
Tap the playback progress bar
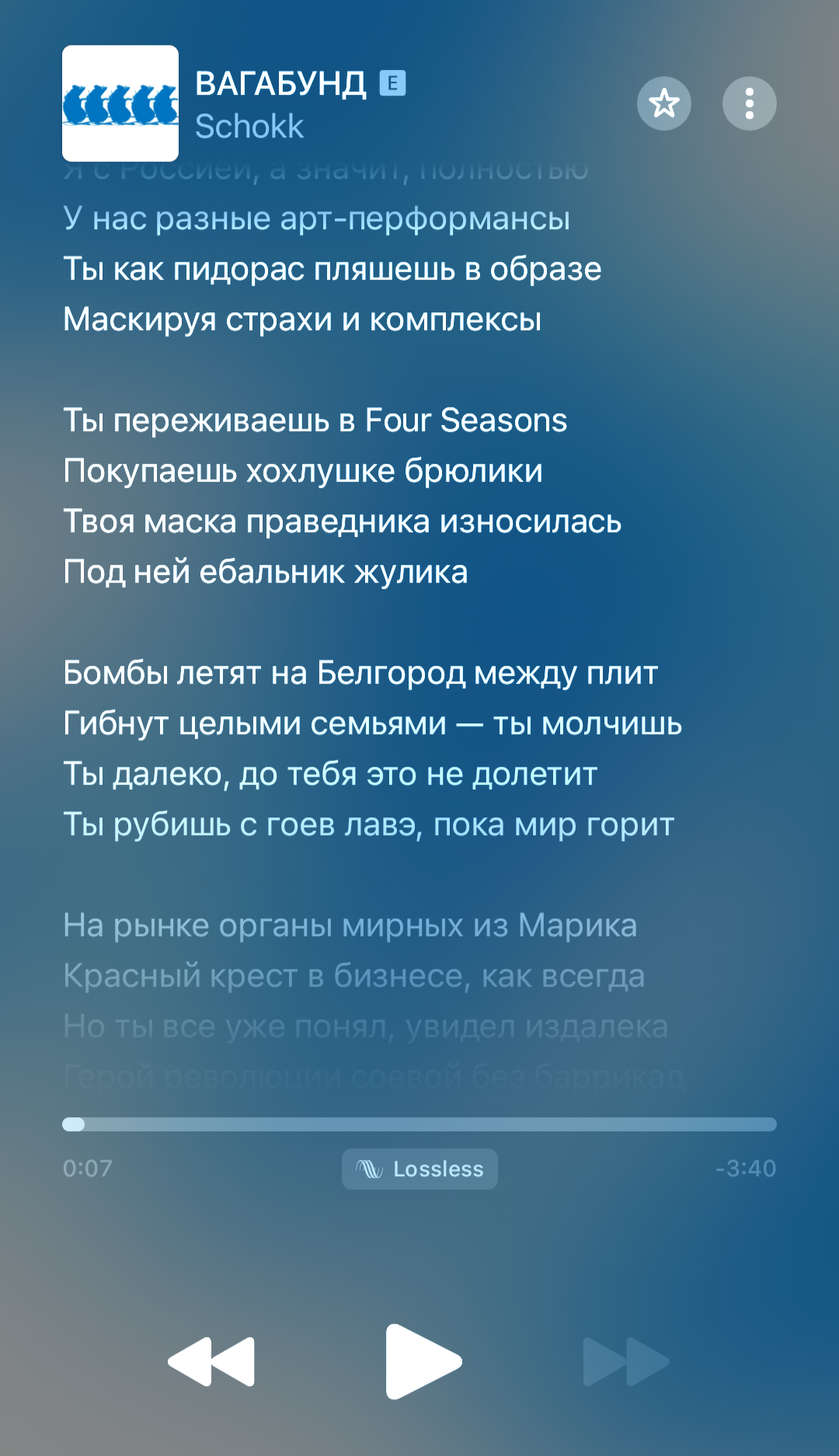[419, 1124]
